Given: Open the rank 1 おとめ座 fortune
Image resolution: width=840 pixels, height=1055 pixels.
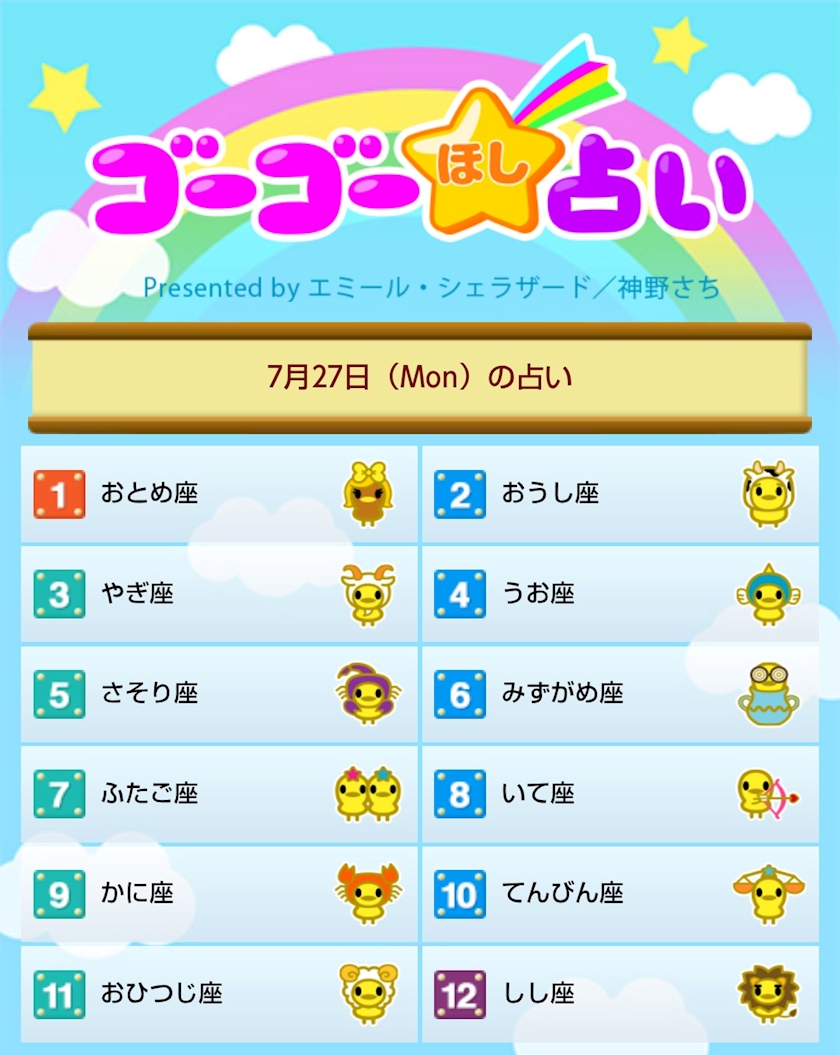Looking at the screenshot, I should coord(219,494).
